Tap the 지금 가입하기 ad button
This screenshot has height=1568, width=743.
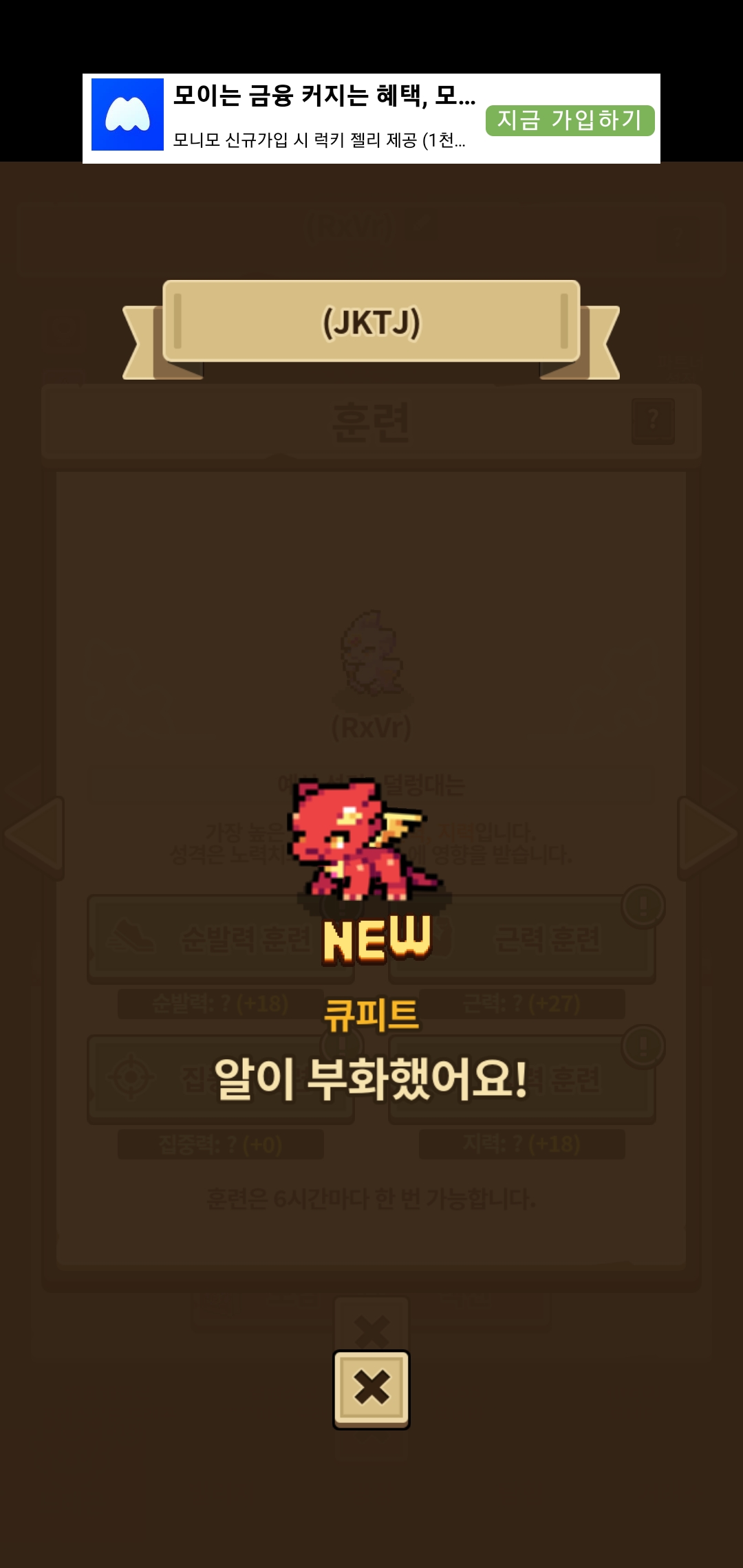click(570, 120)
